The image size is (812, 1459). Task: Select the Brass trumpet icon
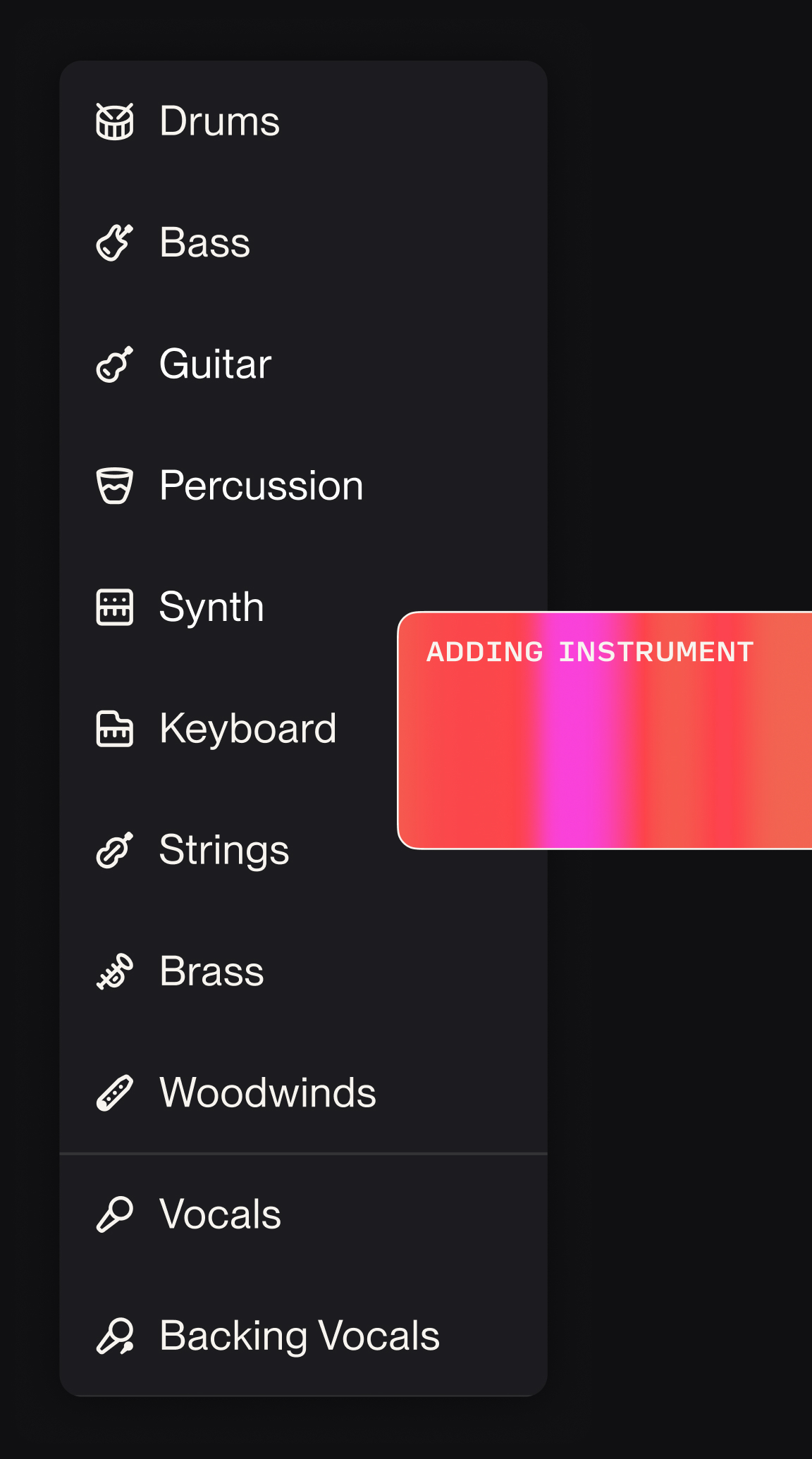[115, 971]
